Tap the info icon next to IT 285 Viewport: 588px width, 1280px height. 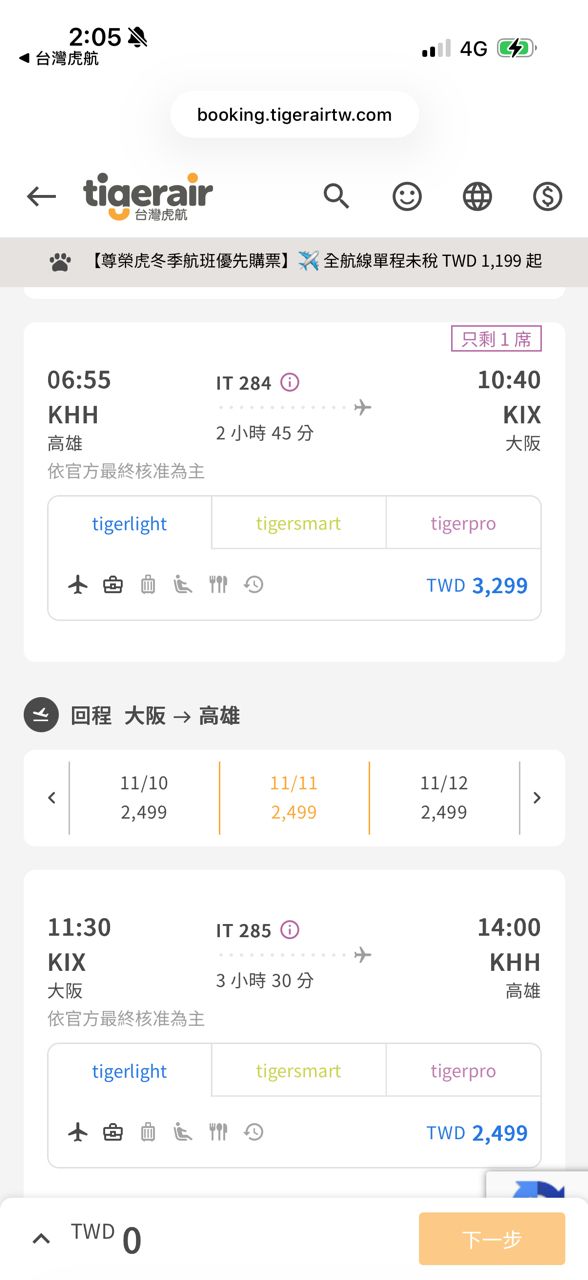click(290, 930)
